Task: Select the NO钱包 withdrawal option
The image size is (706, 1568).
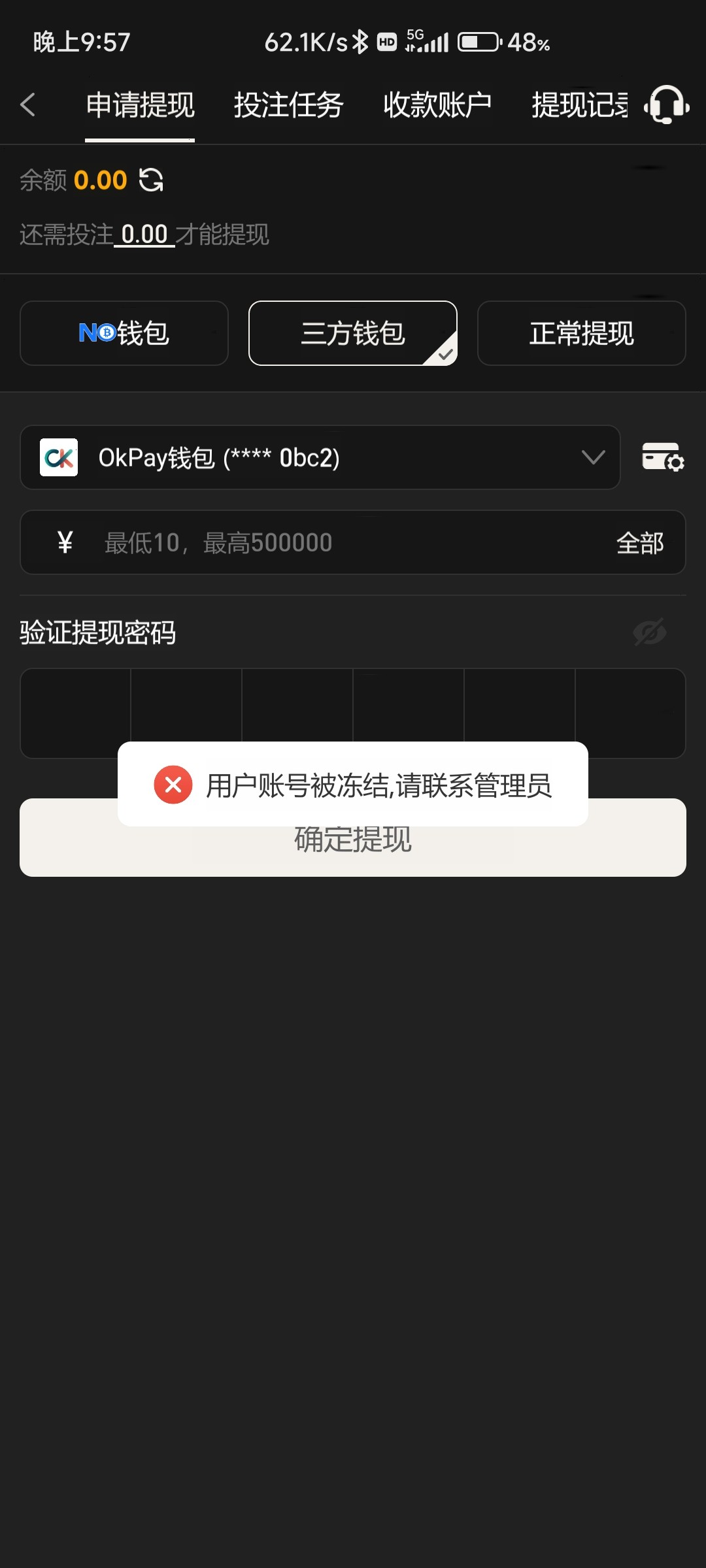Action: [124, 333]
